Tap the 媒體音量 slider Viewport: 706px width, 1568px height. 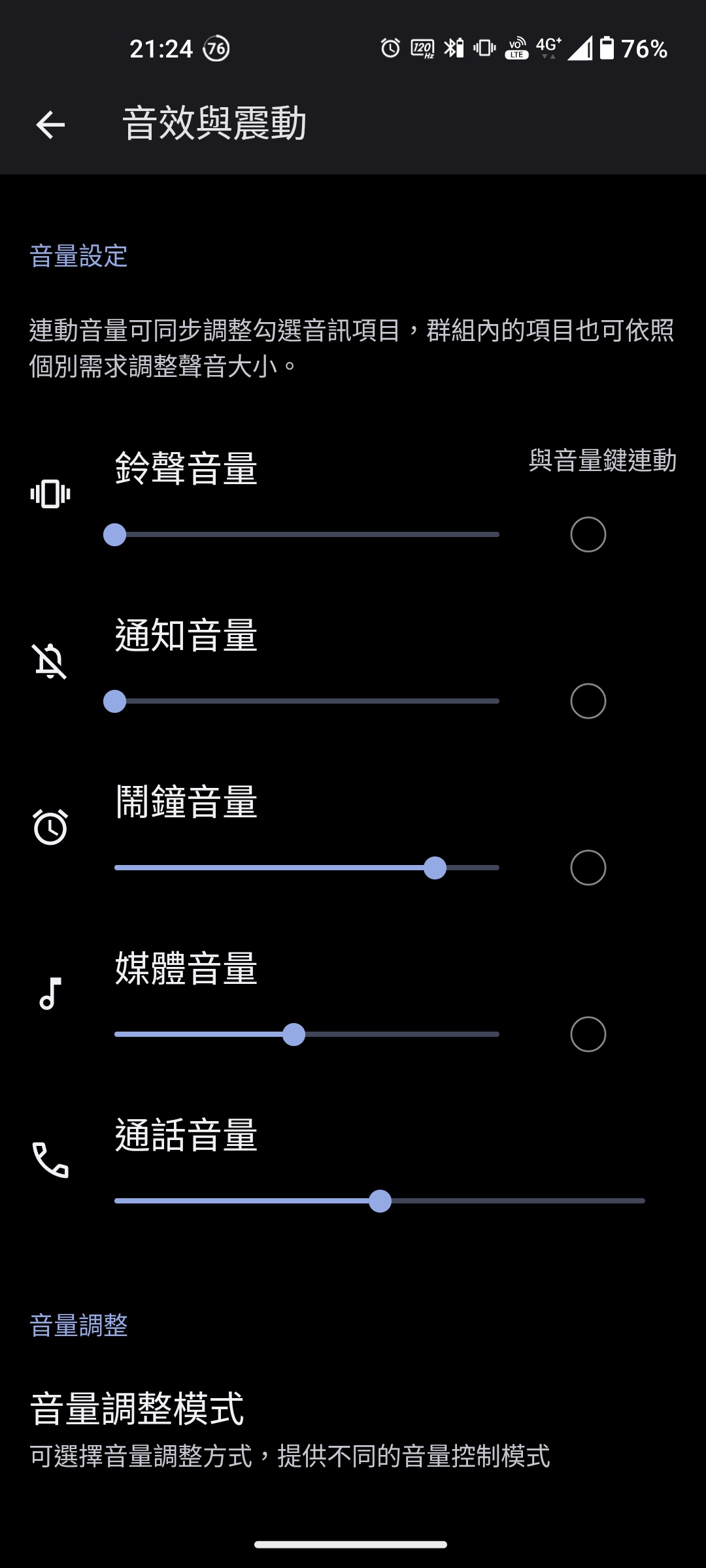click(307, 1034)
